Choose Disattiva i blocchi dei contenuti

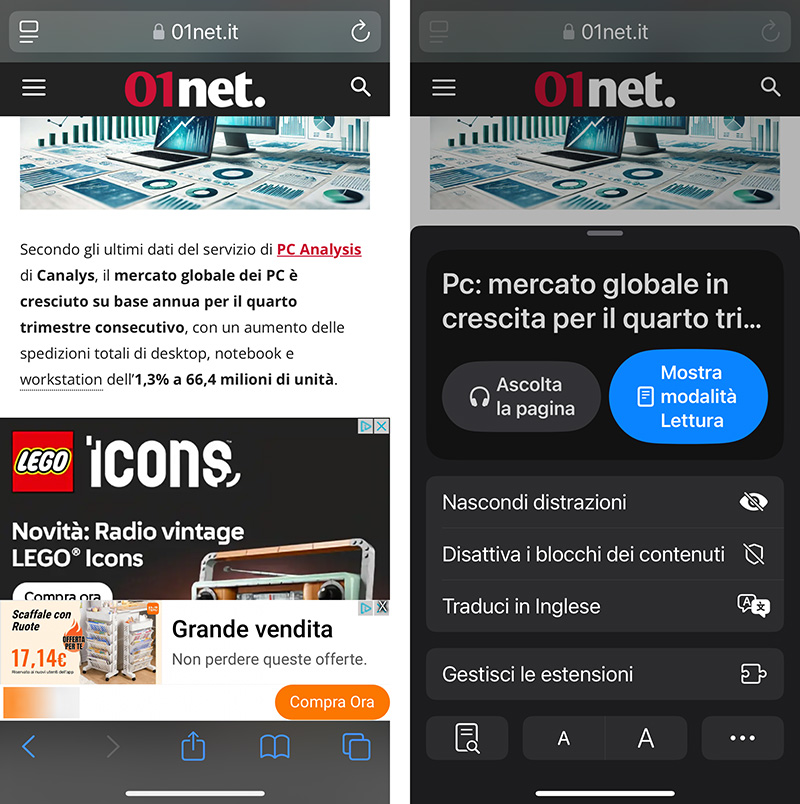pos(604,554)
